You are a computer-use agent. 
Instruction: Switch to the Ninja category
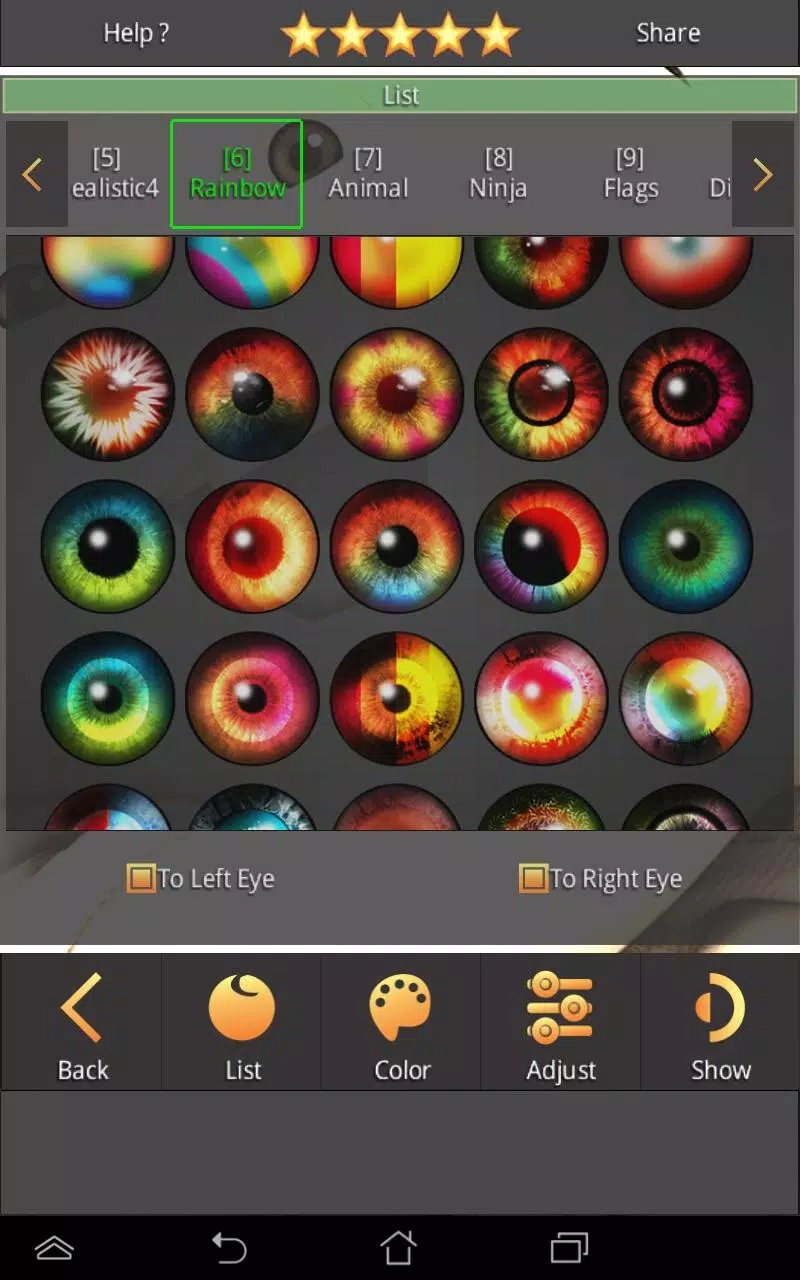tap(498, 174)
